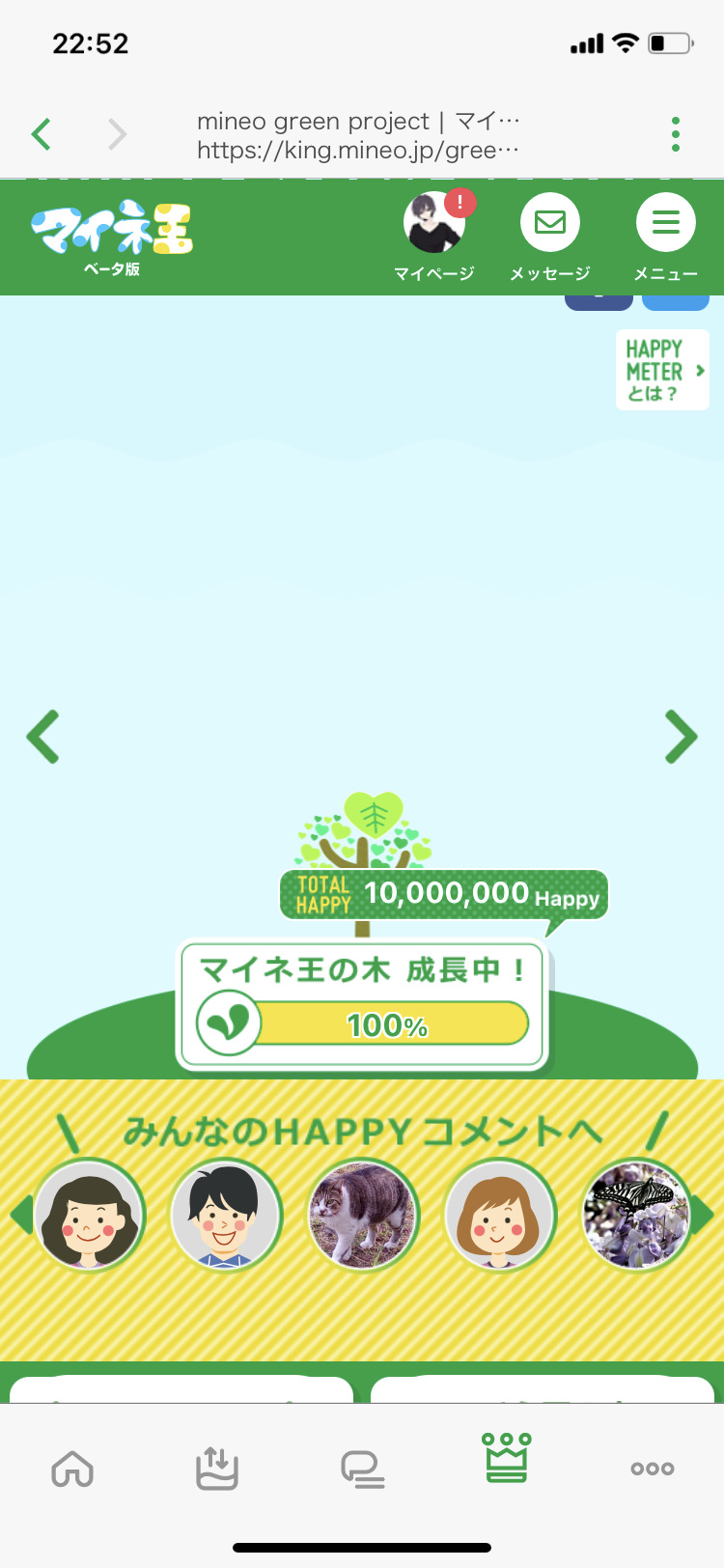The image size is (724, 1568).
Task: Open HAPPY METER とは？ explanation
Action: pyautogui.click(x=663, y=370)
